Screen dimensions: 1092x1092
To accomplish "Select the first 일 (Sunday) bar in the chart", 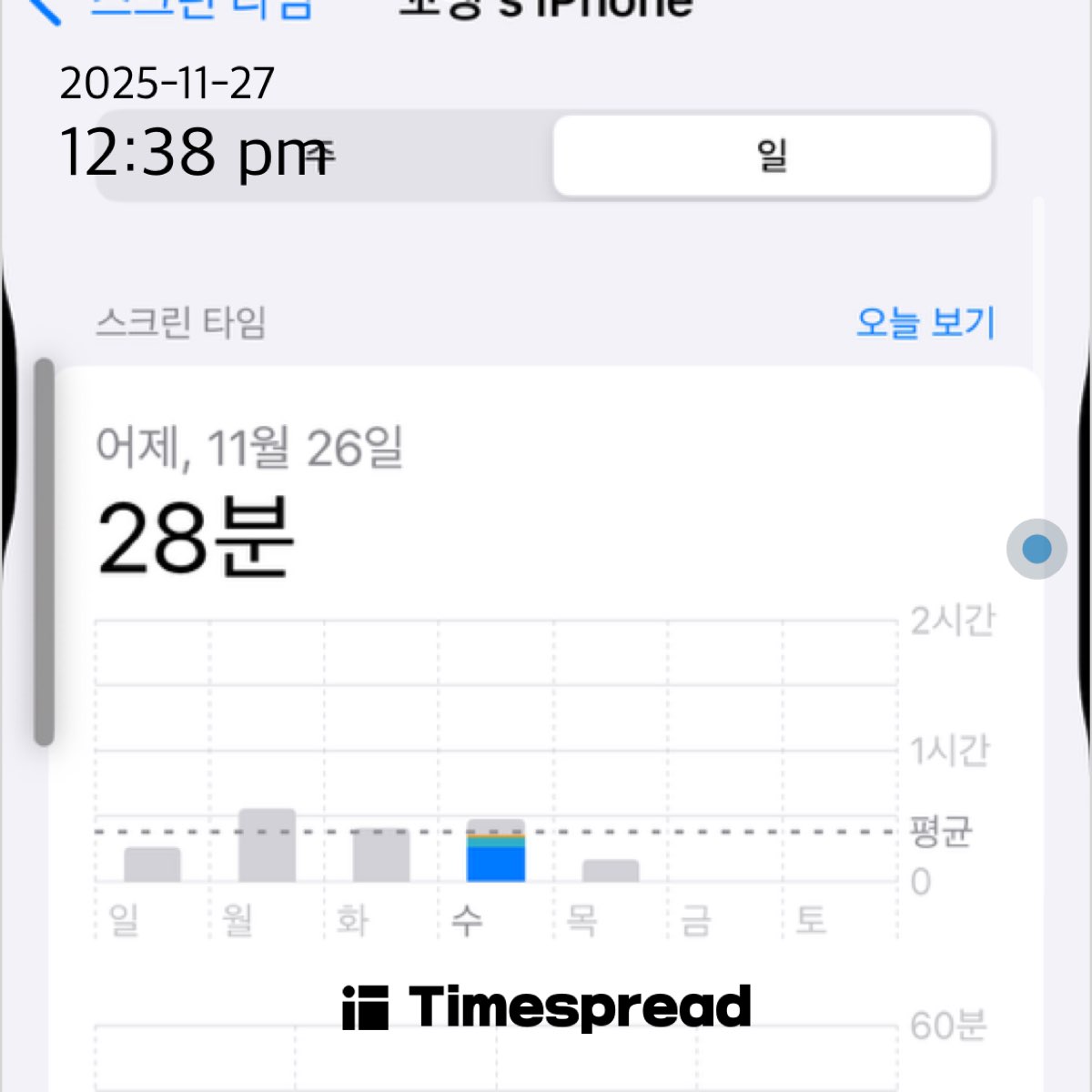I will [x=152, y=864].
